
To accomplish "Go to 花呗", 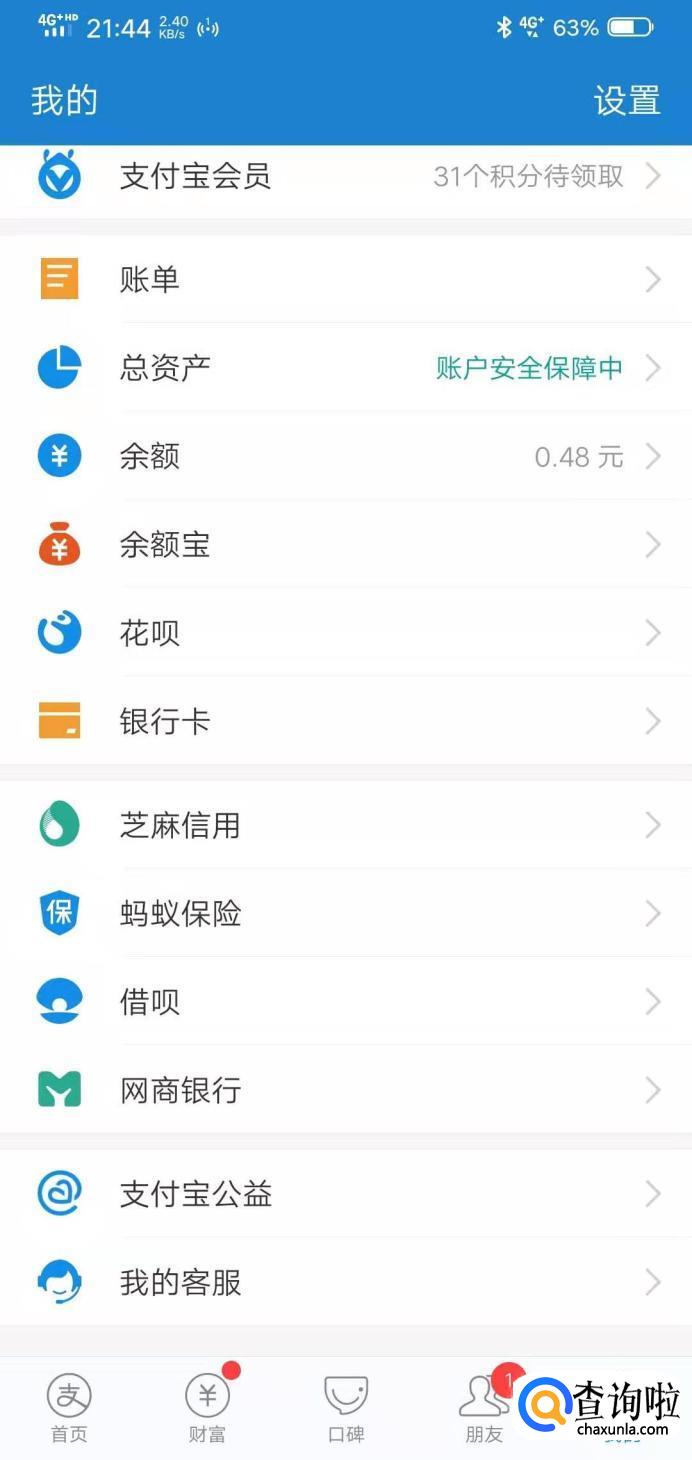I will (346, 633).
